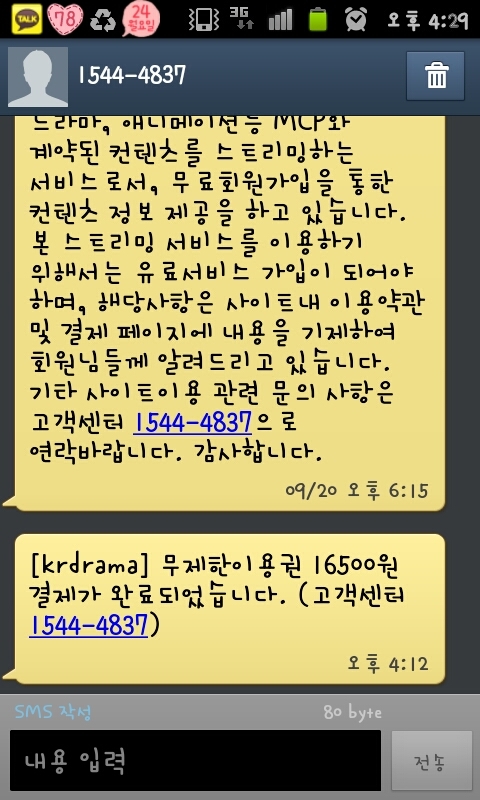The height and width of the screenshot is (800, 480).
Task: Call the 1544-4837 link in the 09/20 message
Action: [x=192, y=422]
